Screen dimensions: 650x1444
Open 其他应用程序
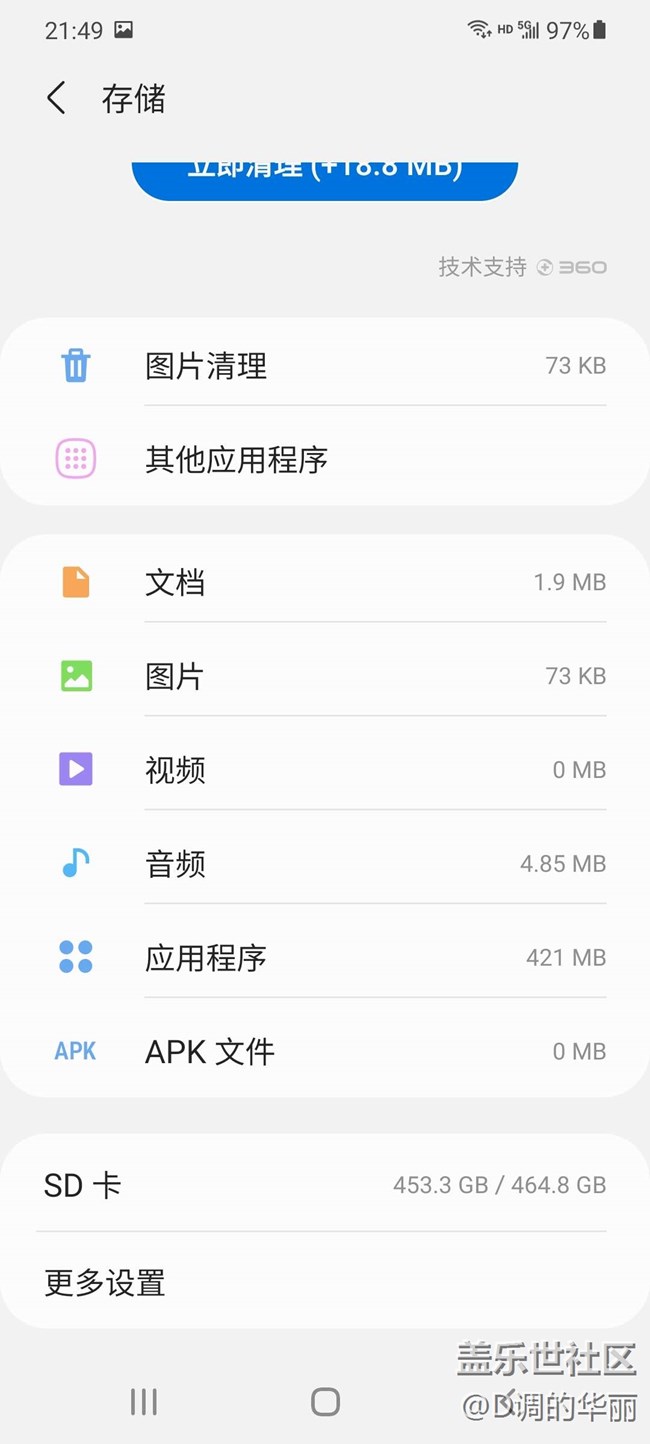coord(325,460)
